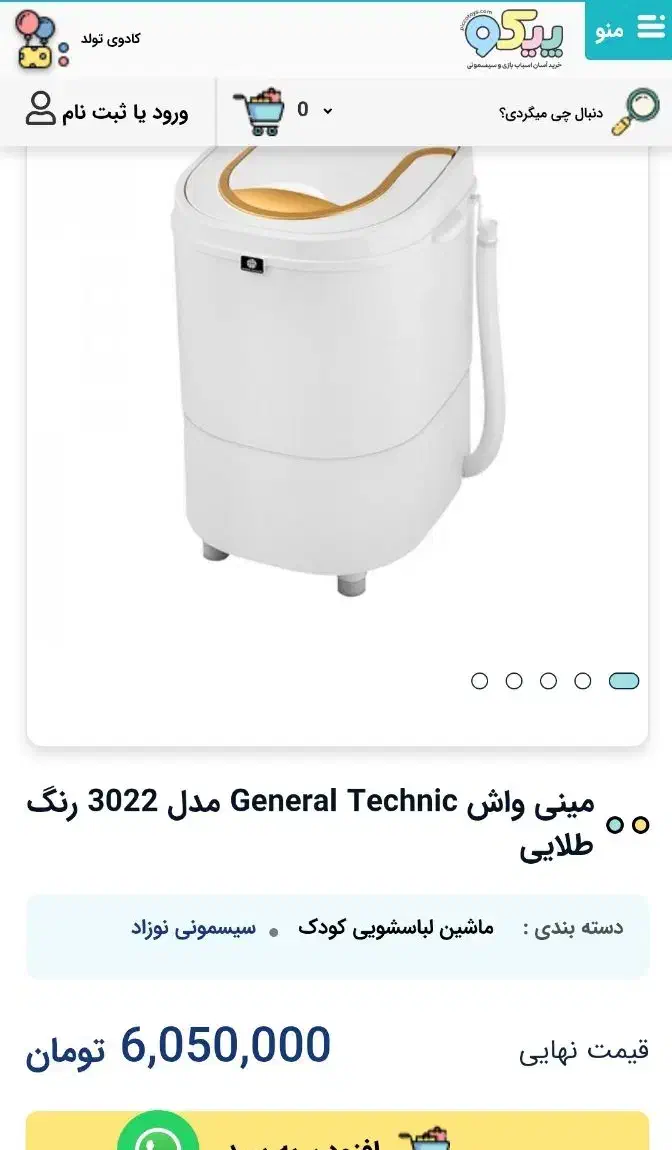Open the shopping cart icon
Viewport: 672px width, 1150px height.
[x=259, y=111]
